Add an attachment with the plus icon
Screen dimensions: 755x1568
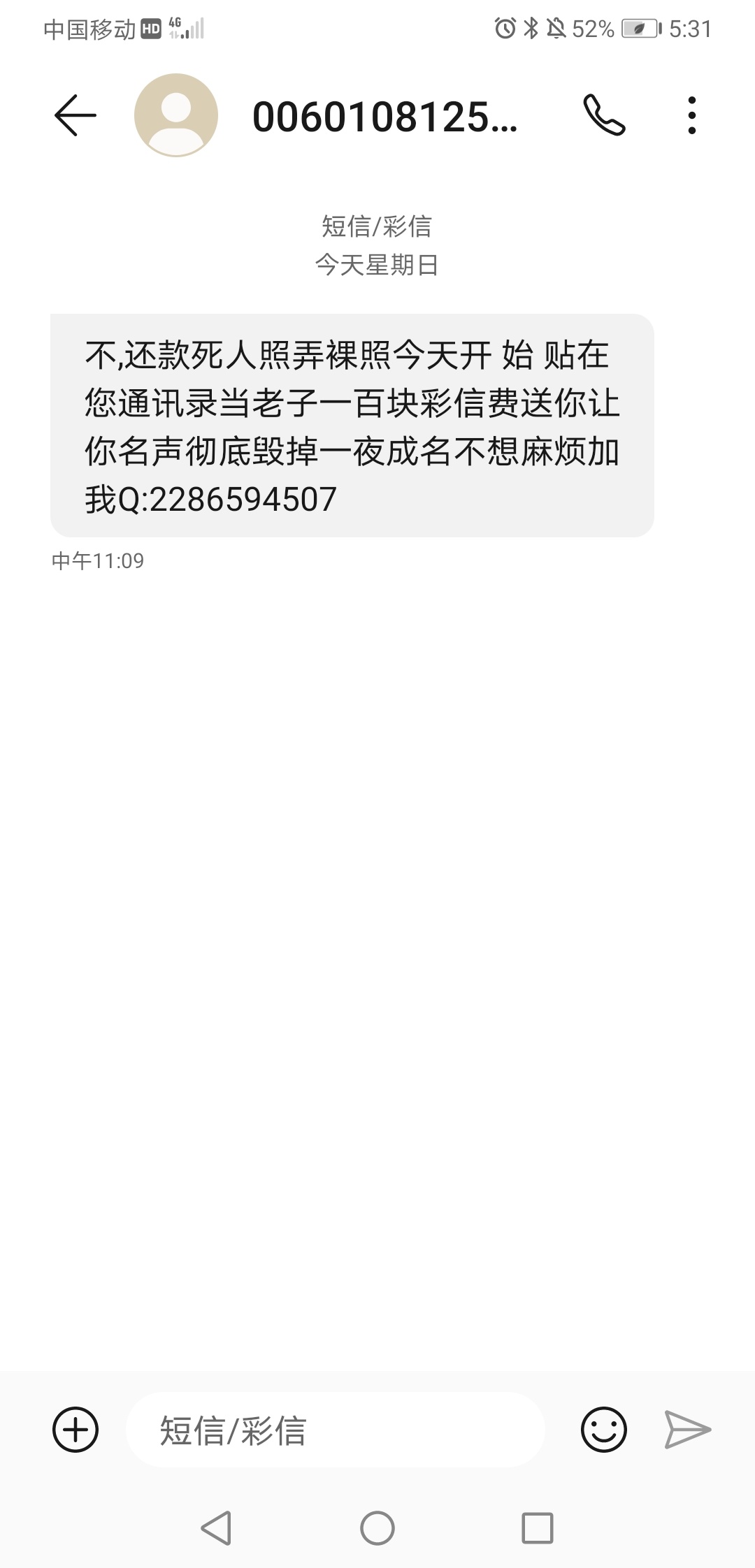(75, 1430)
